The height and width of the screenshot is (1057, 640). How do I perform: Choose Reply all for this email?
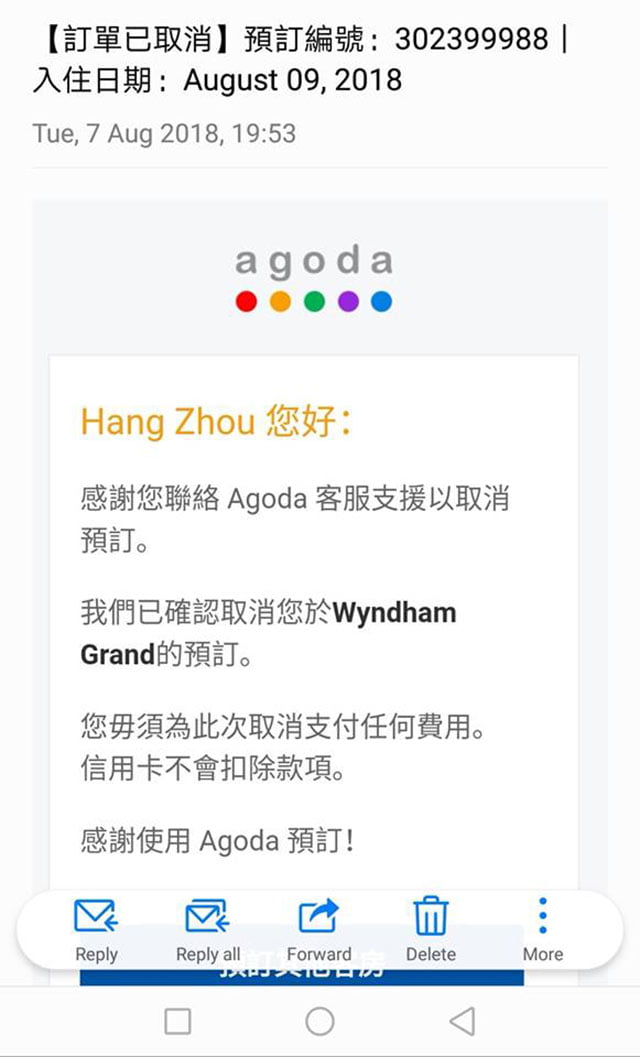(208, 930)
